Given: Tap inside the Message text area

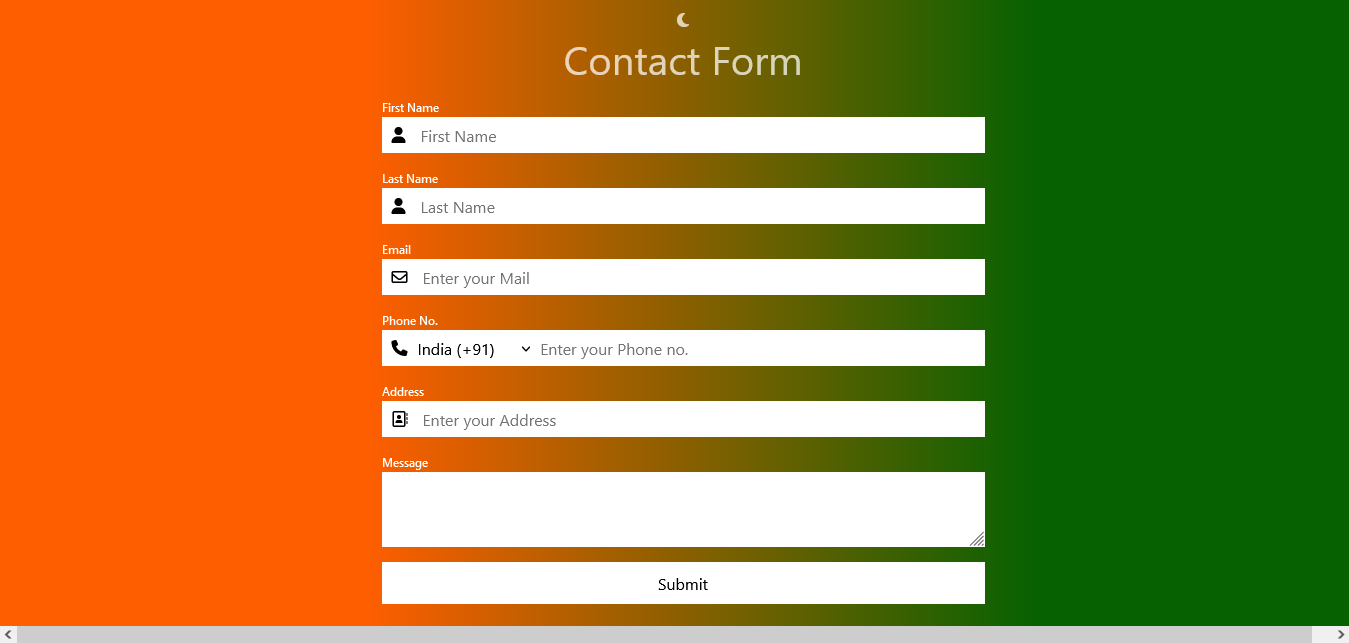Looking at the screenshot, I should click(x=683, y=509).
